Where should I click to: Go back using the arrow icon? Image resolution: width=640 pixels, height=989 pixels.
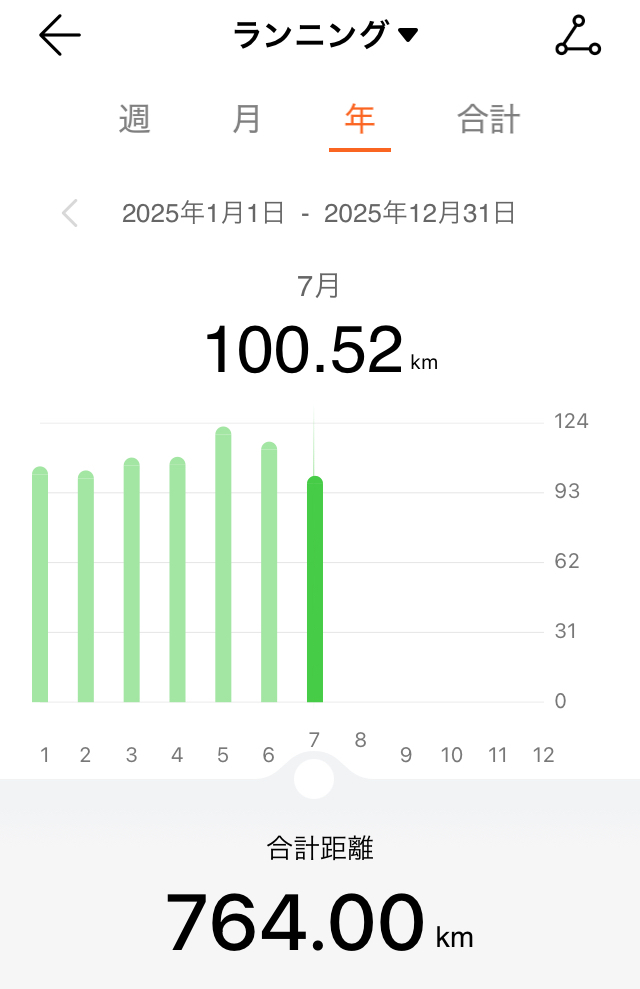pyautogui.click(x=59, y=36)
